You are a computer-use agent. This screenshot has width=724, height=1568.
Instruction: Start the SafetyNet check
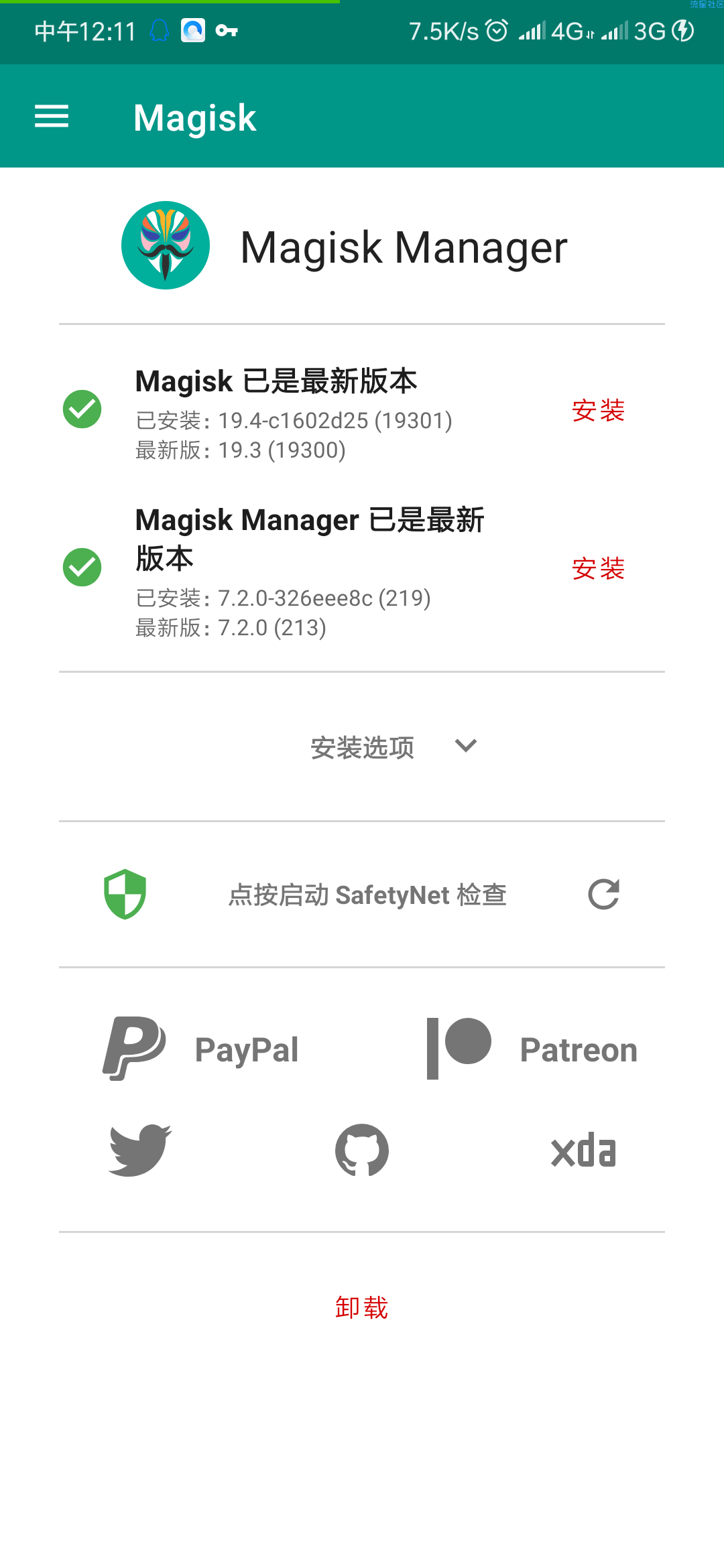click(x=366, y=895)
